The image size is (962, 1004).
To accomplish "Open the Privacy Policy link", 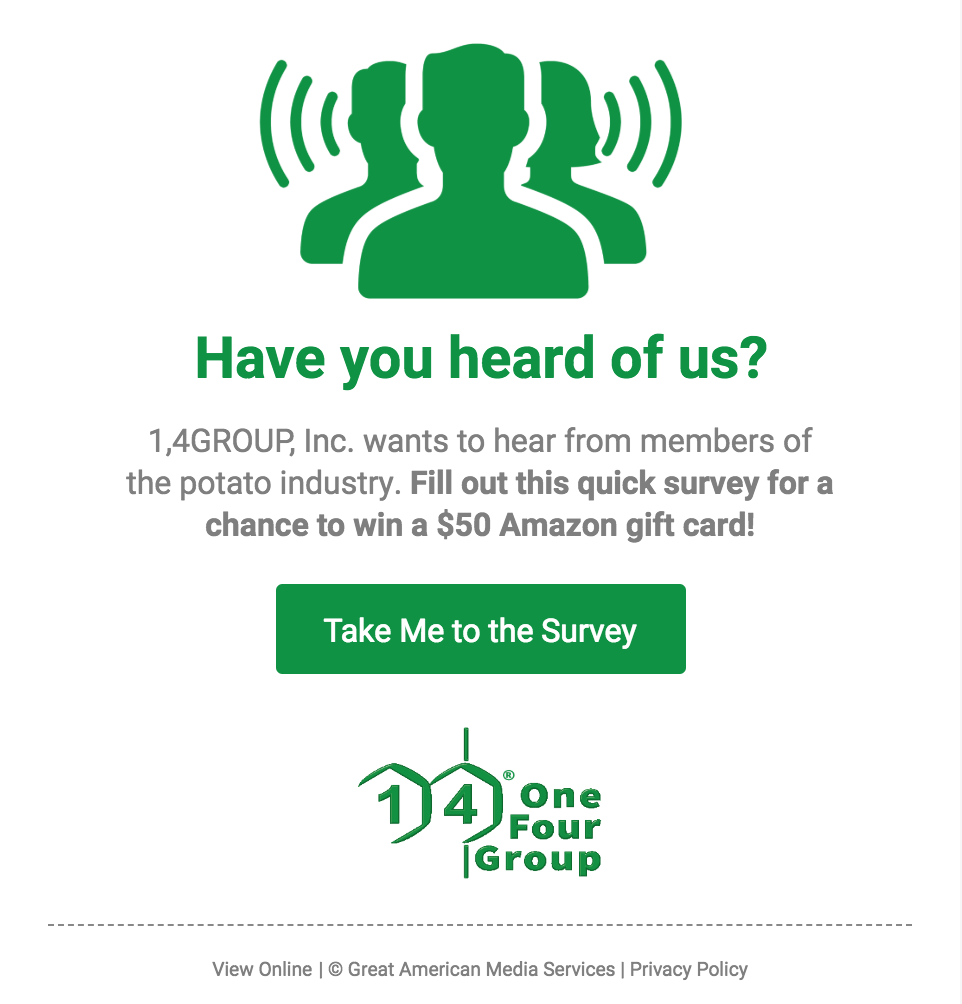I will pyautogui.click(x=688, y=969).
